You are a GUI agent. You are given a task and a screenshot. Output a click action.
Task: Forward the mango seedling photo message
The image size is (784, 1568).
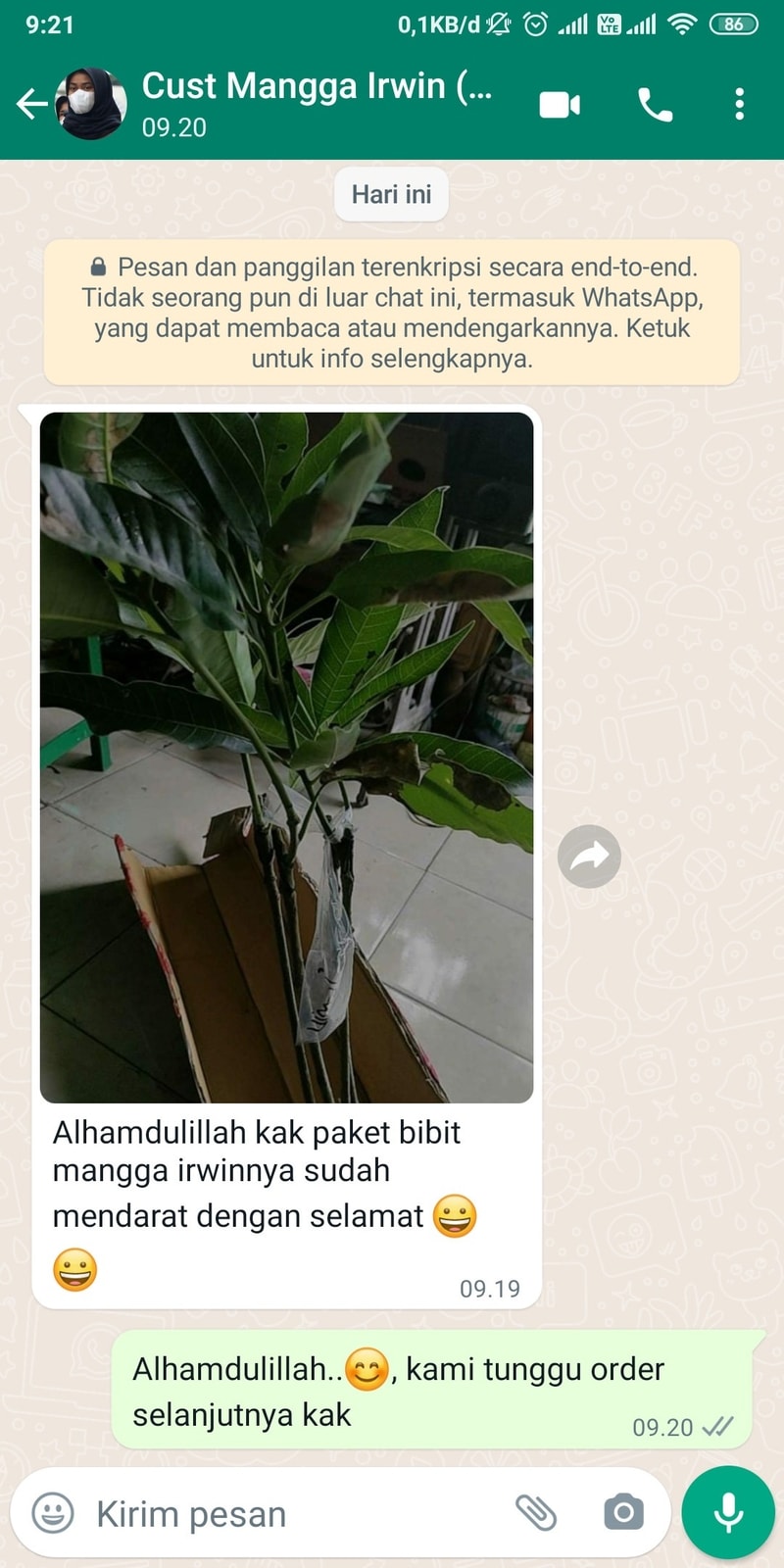click(589, 857)
